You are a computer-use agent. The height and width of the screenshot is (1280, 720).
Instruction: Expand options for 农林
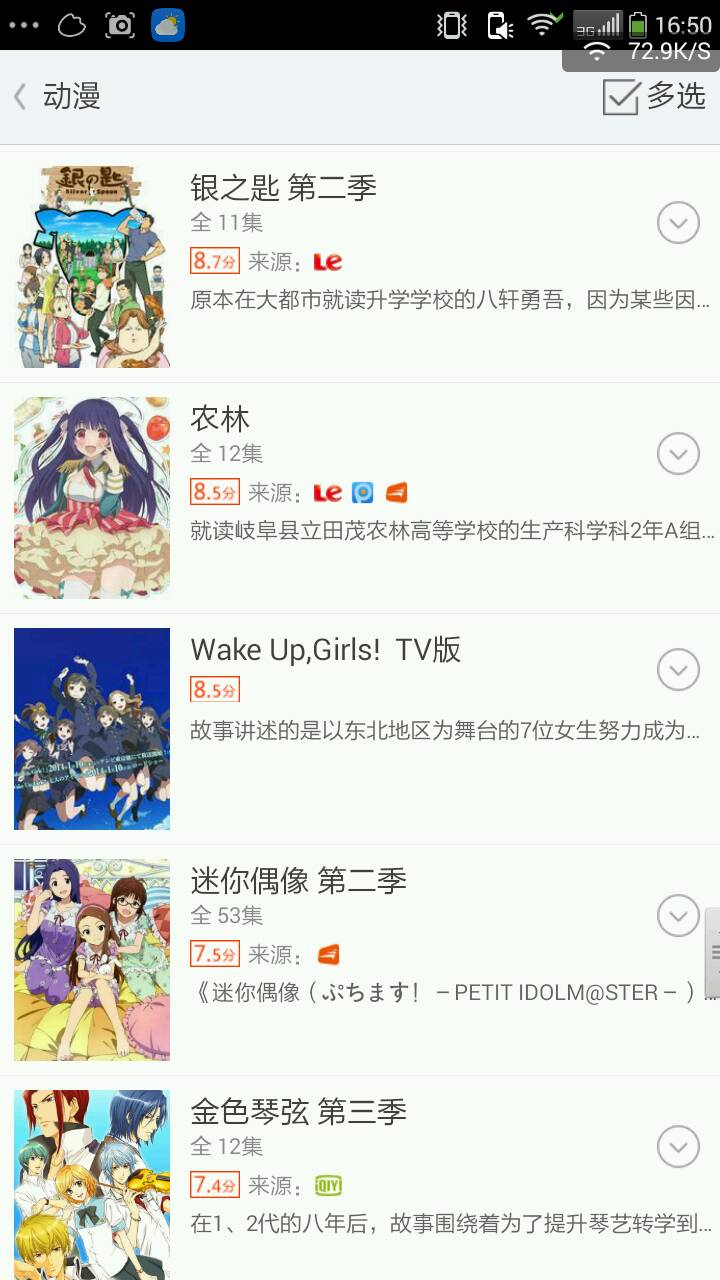click(678, 454)
